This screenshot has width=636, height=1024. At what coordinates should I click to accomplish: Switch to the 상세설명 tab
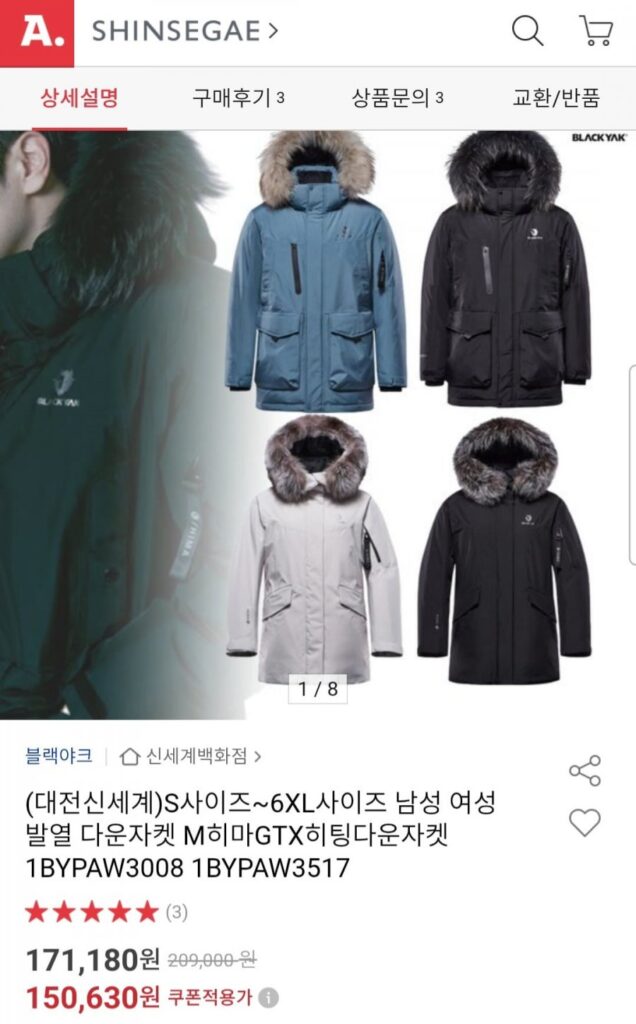79,97
